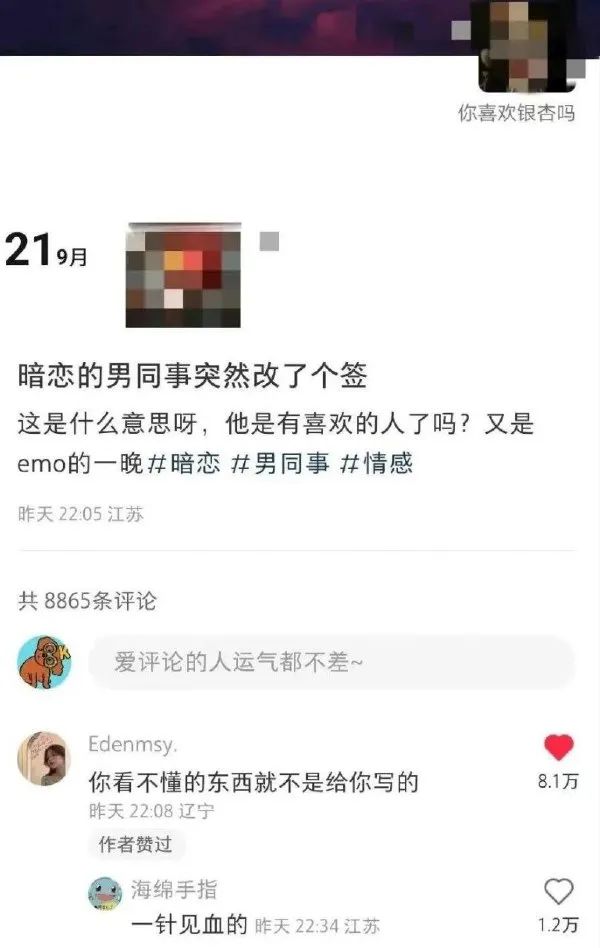Like 海绵手指's reply
Image resolution: width=600 pixels, height=948 pixels.
[558, 891]
